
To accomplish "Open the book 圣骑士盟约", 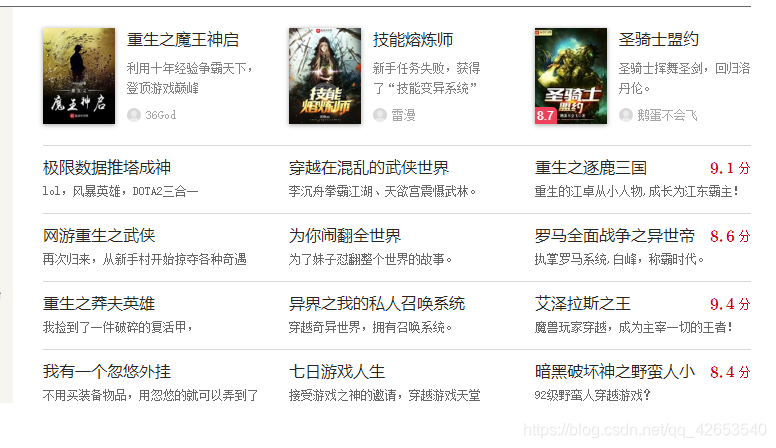I will pyautogui.click(x=659, y=40).
